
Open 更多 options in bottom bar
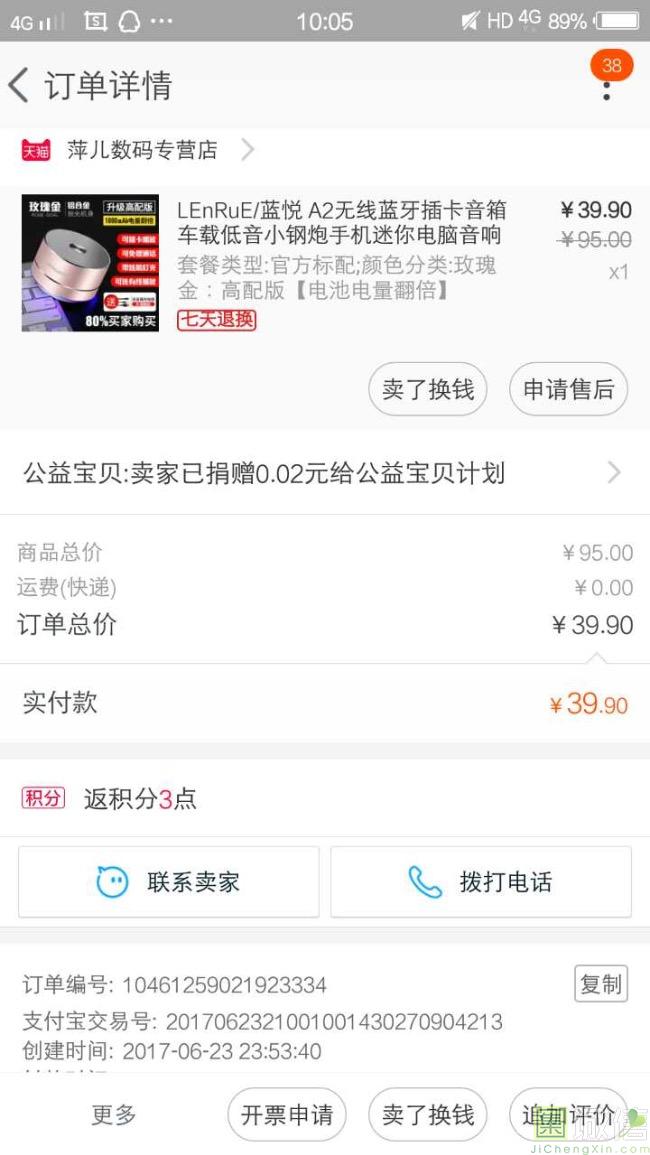tap(114, 1114)
